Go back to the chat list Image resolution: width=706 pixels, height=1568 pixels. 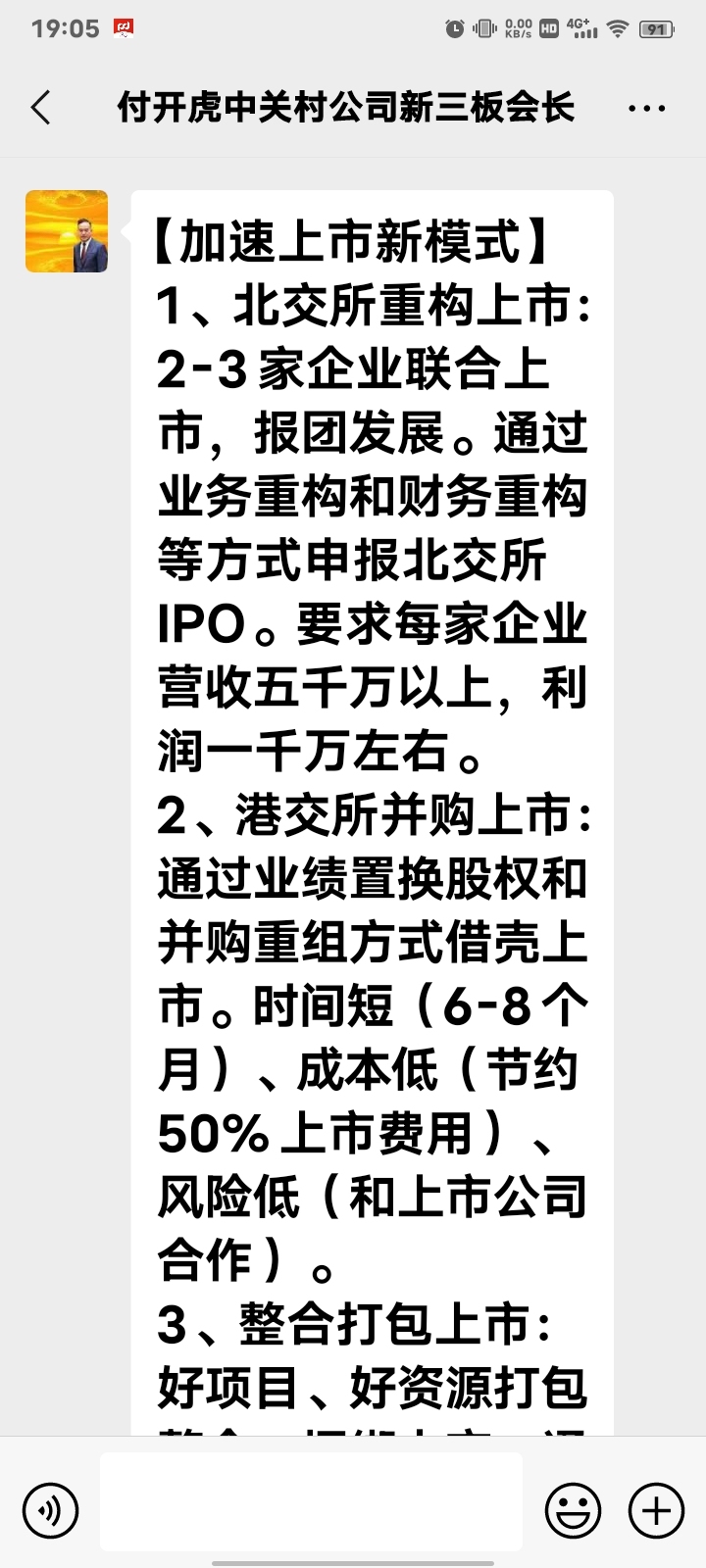coord(41,108)
